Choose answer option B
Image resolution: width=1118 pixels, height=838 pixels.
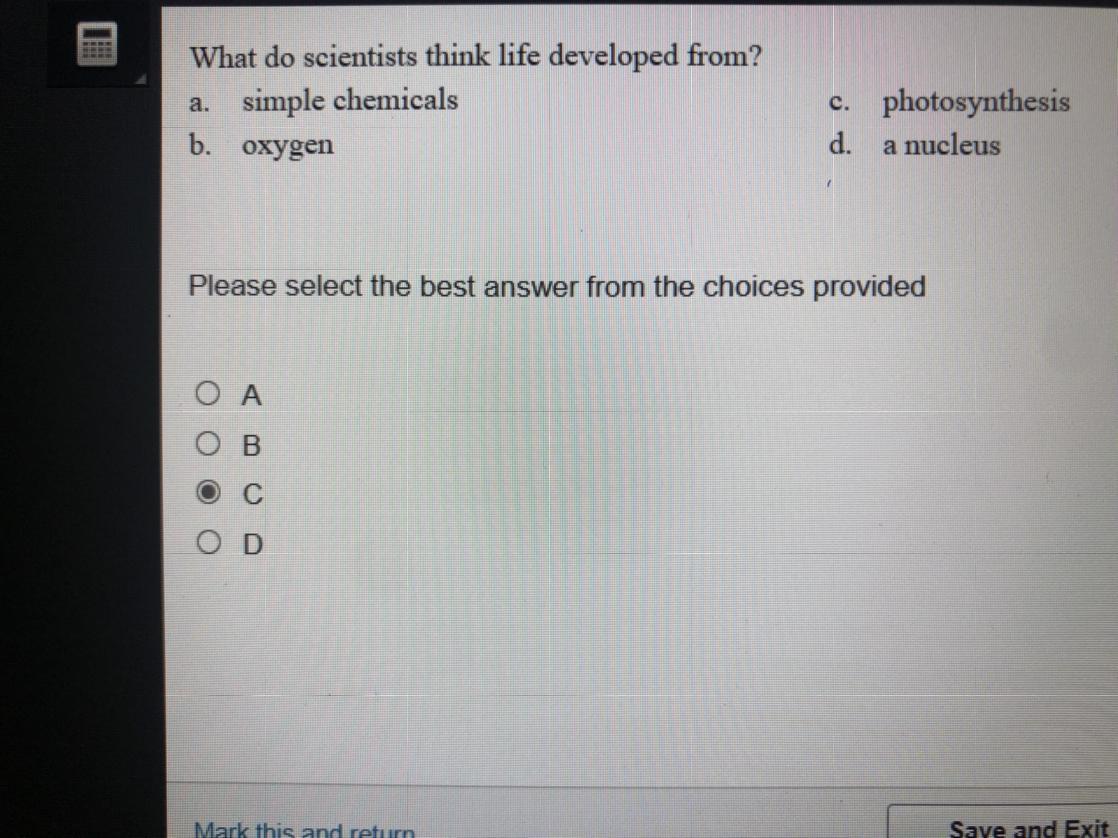208,442
